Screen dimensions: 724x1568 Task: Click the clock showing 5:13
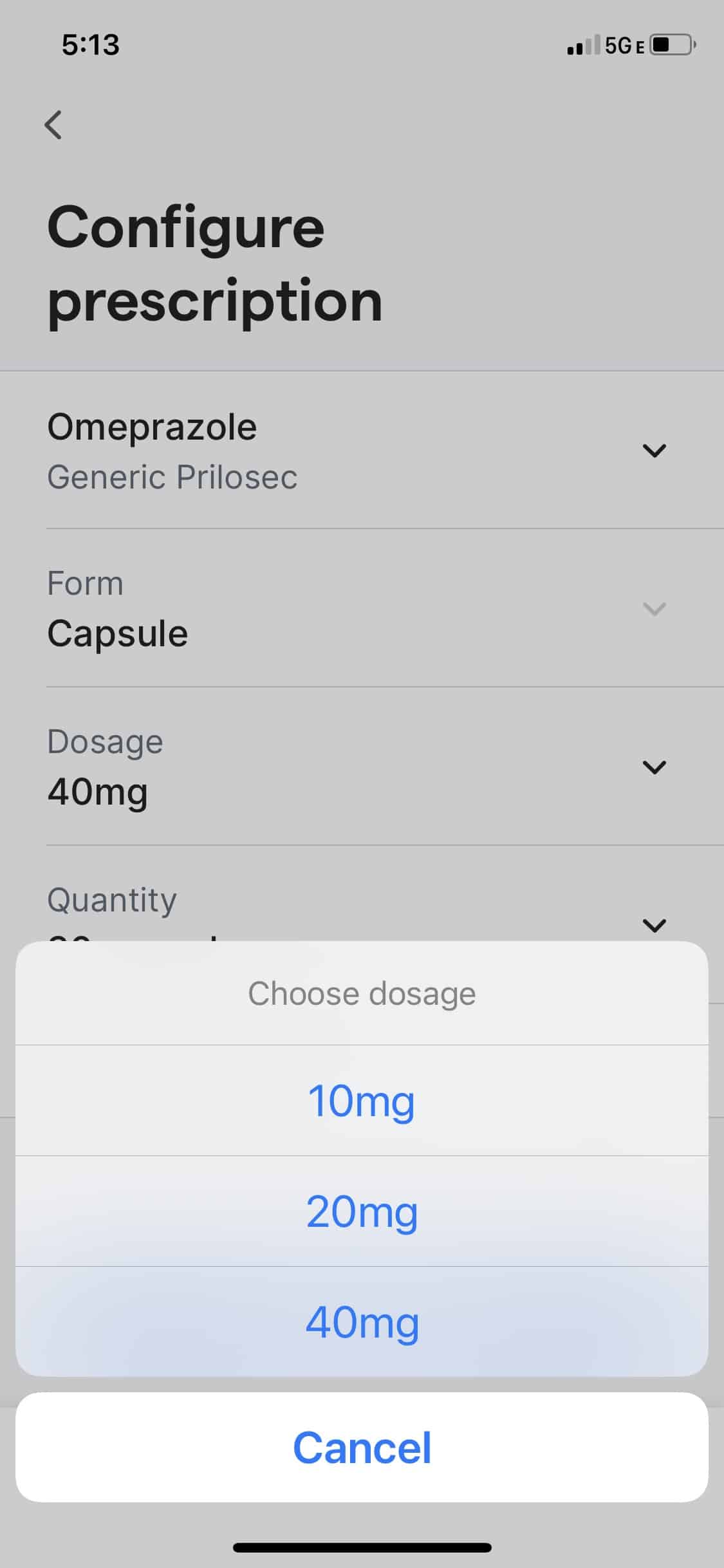click(x=90, y=44)
